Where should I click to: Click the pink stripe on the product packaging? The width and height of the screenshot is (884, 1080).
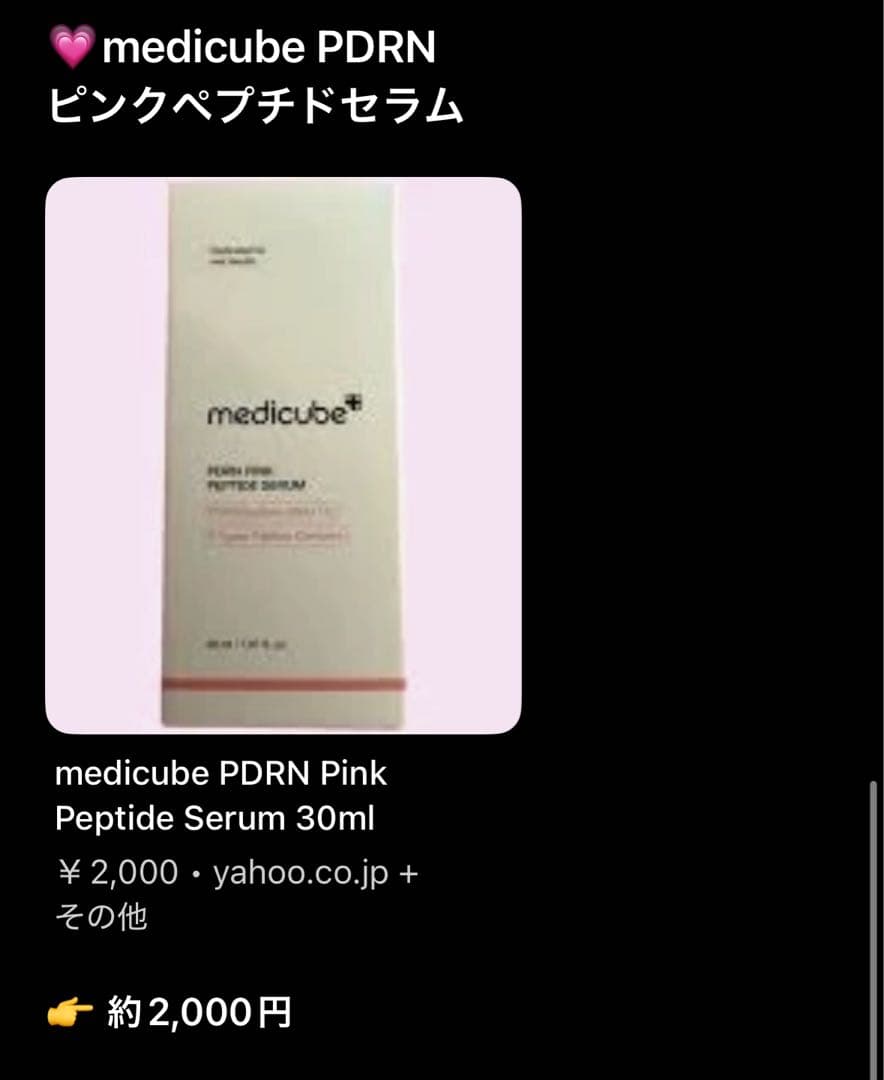[x=285, y=681]
